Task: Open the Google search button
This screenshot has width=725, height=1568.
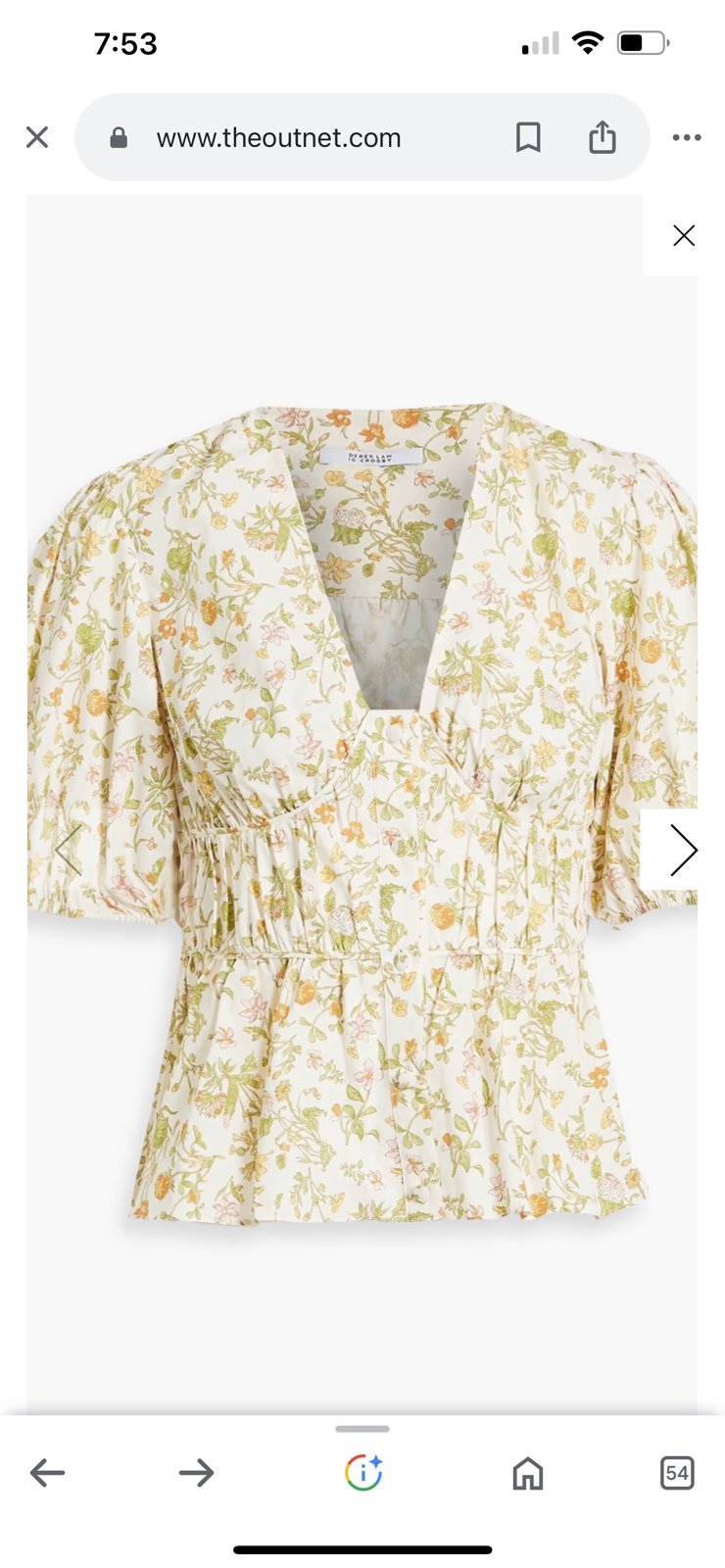Action: click(363, 1472)
